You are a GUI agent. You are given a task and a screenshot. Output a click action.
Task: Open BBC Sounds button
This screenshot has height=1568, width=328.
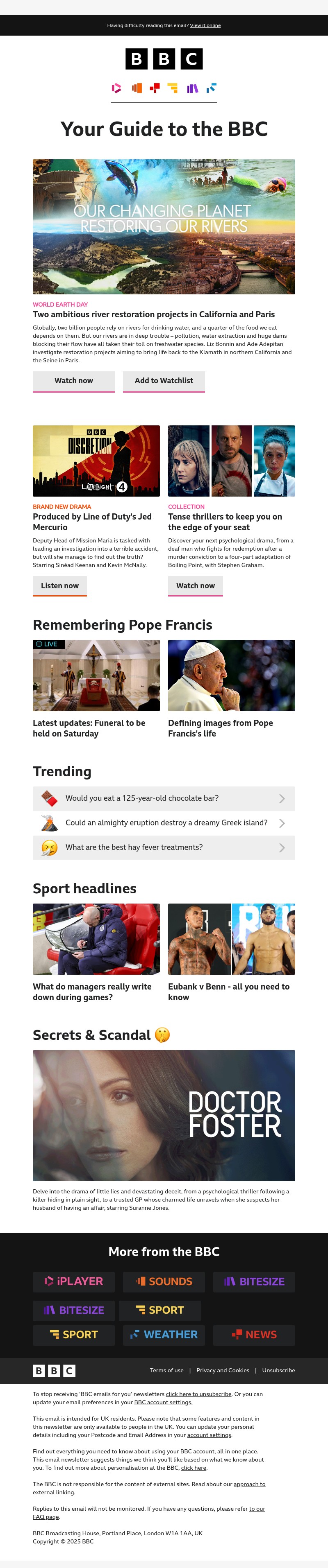pyautogui.click(x=164, y=1281)
